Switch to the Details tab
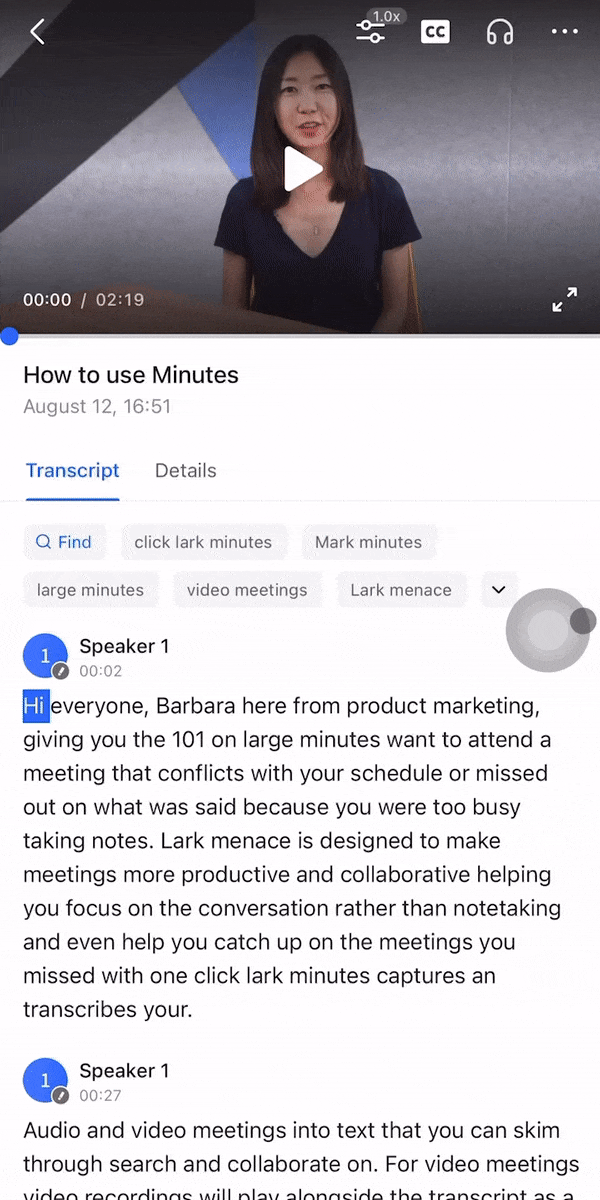The image size is (600, 1200). (185, 470)
